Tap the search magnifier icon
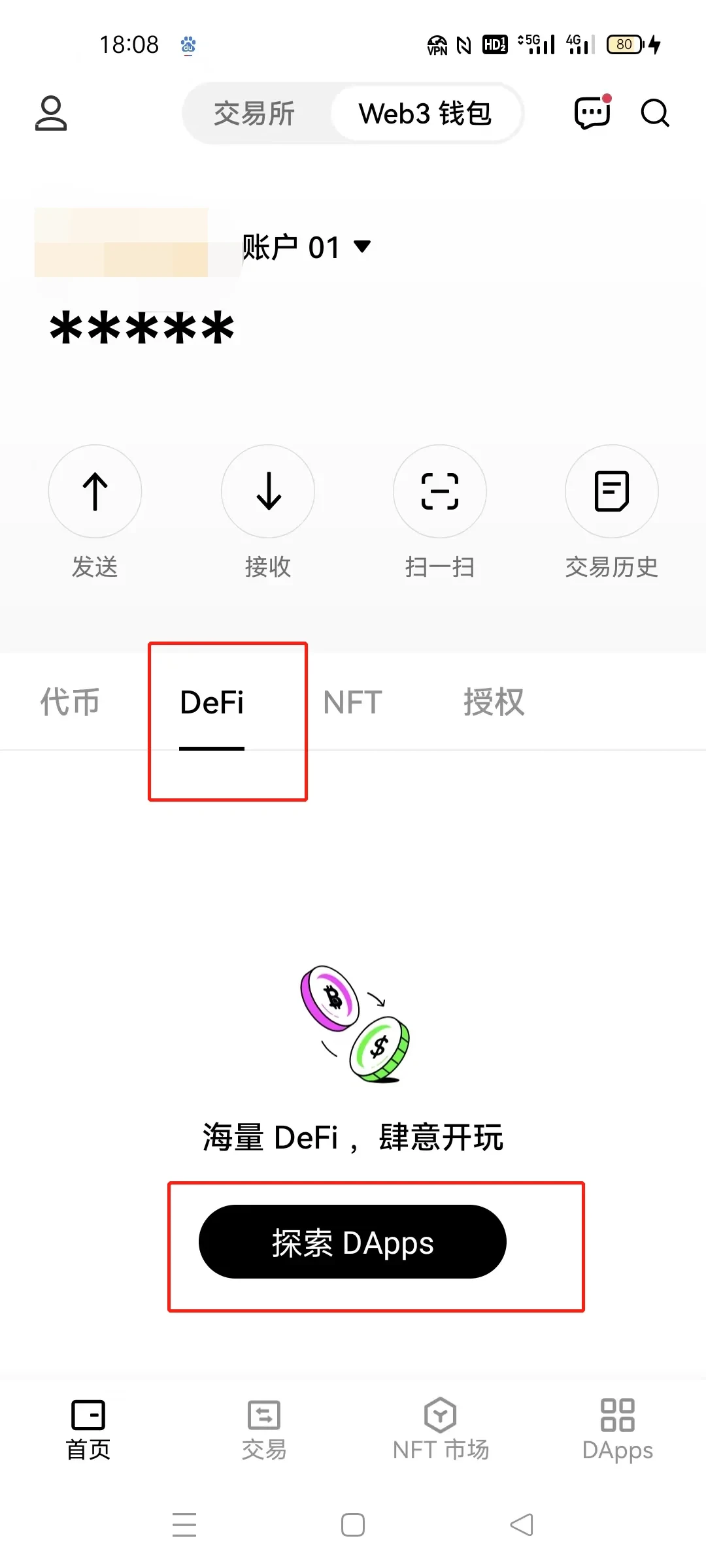Image resolution: width=706 pixels, height=1568 pixels. click(654, 113)
